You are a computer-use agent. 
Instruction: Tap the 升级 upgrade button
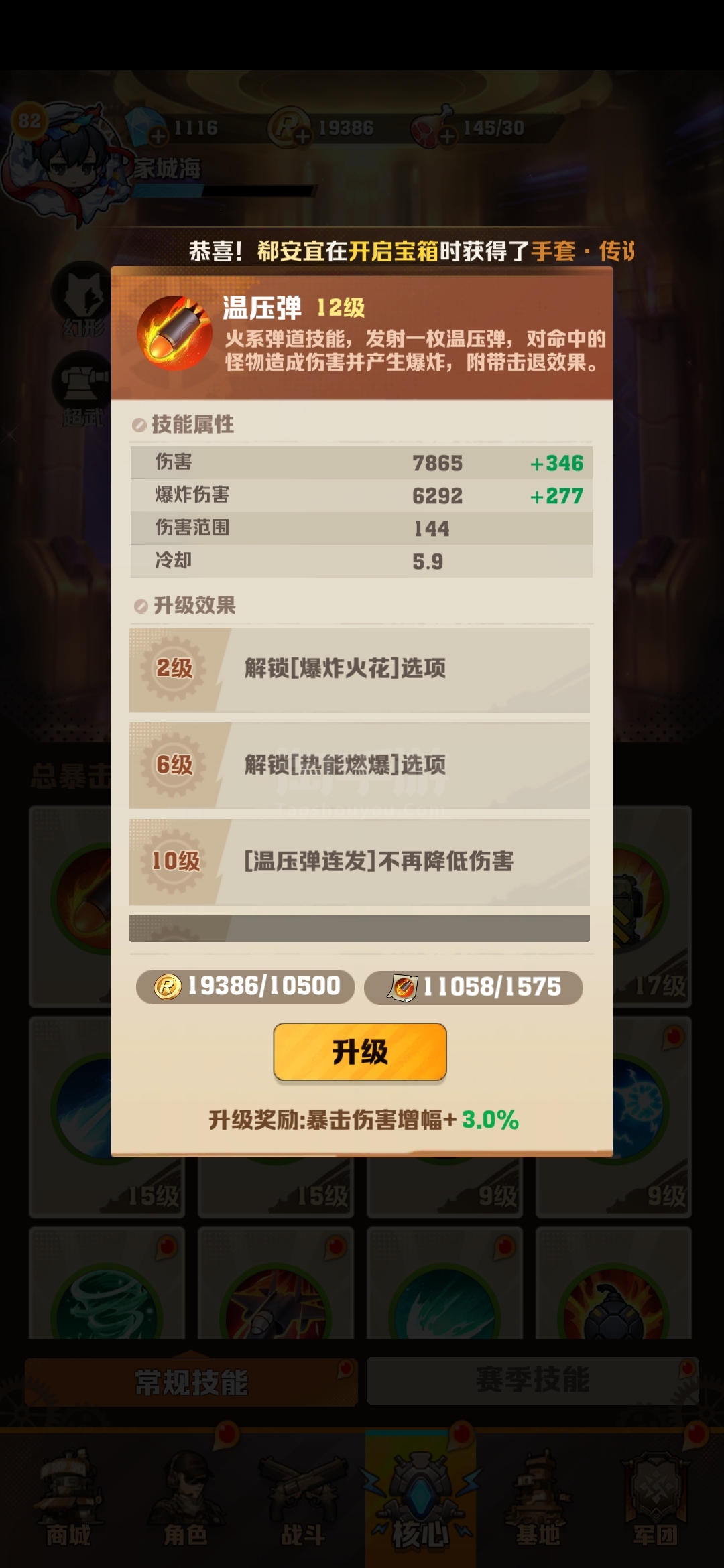(360, 1051)
